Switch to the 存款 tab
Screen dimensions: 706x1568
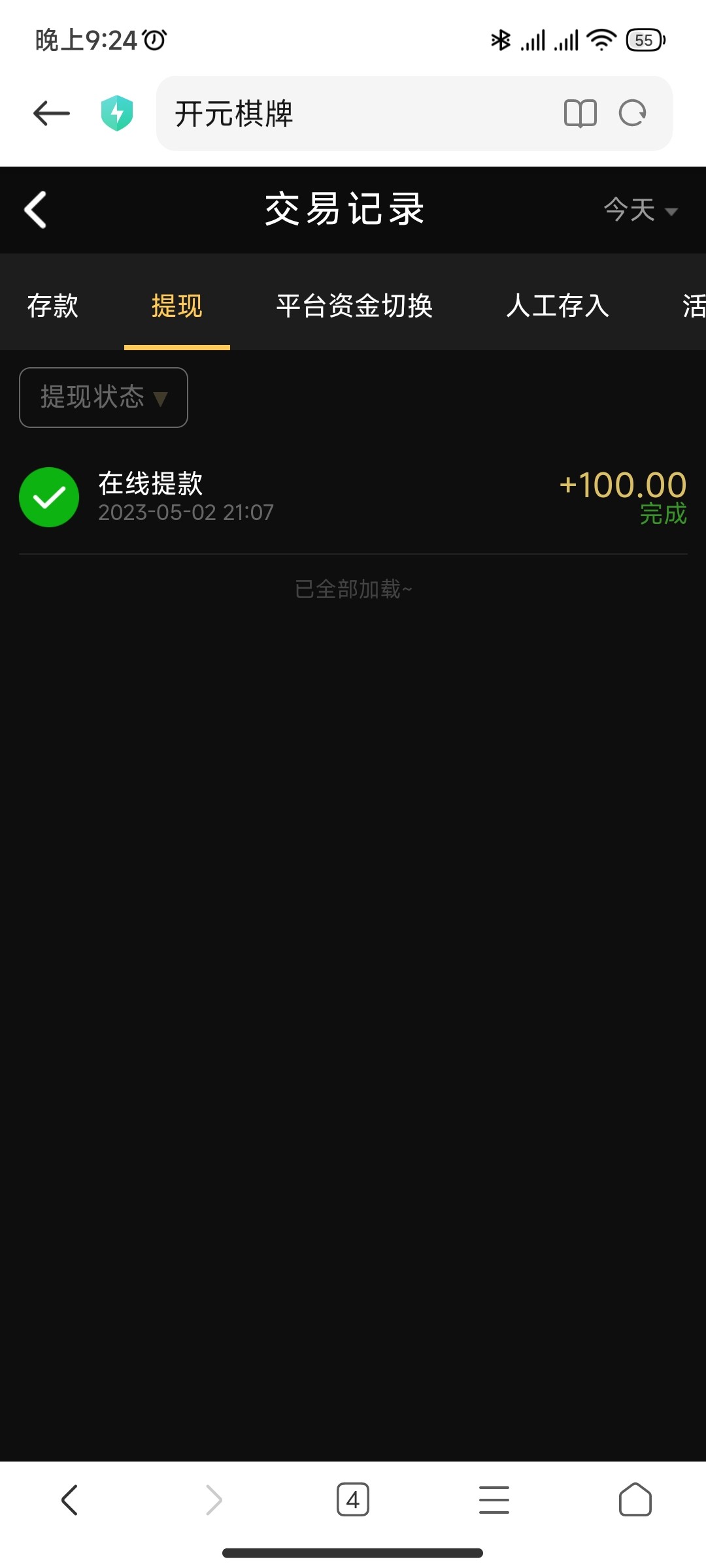click(x=52, y=305)
